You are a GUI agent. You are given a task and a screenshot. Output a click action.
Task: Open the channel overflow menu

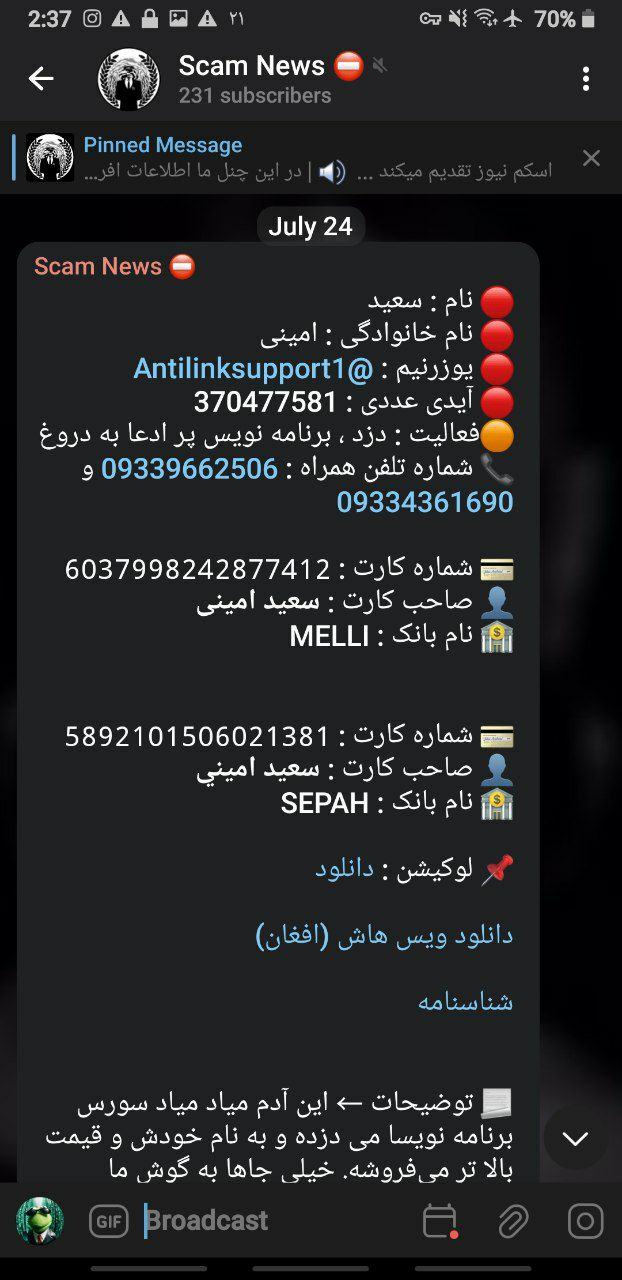(585, 79)
